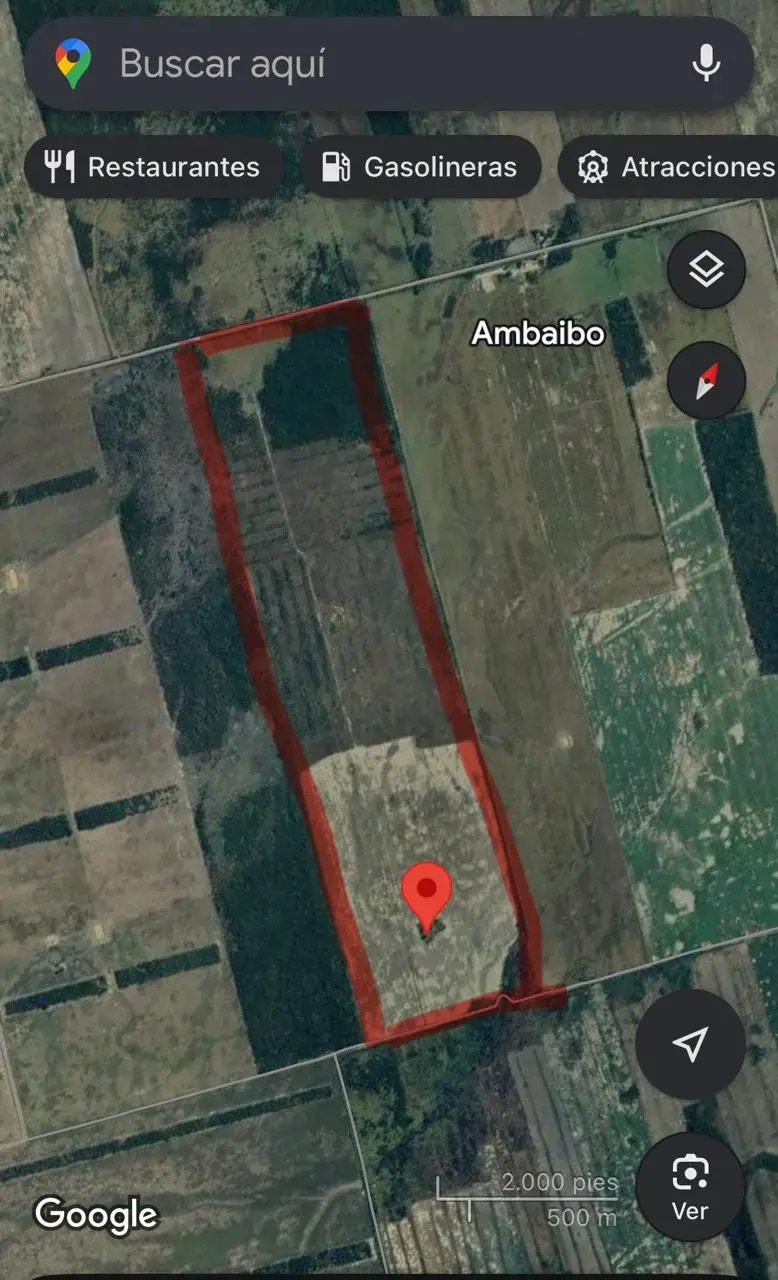Open the map layers button

click(706, 269)
